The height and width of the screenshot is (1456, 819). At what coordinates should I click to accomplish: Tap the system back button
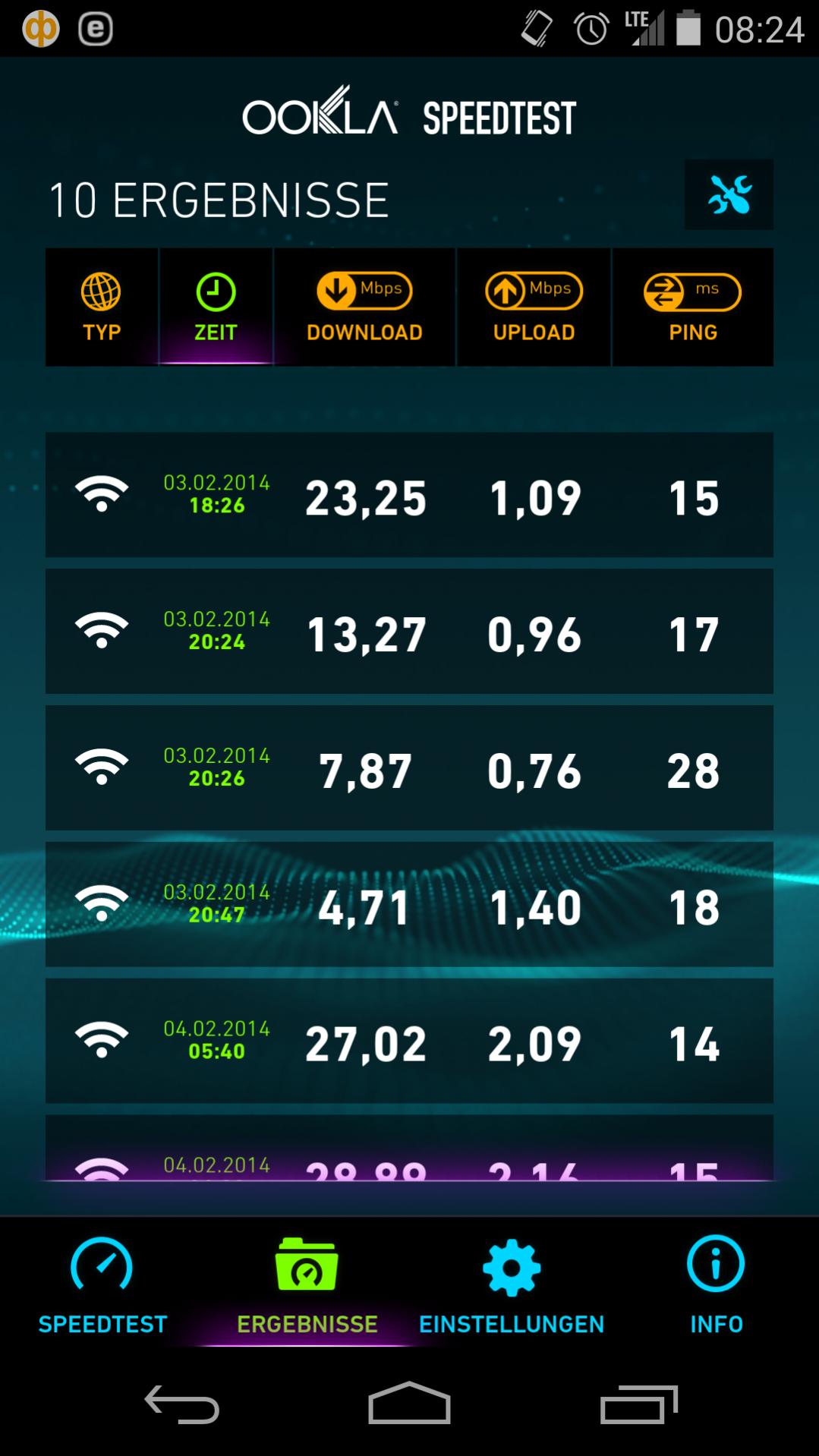pyautogui.click(x=182, y=1404)
